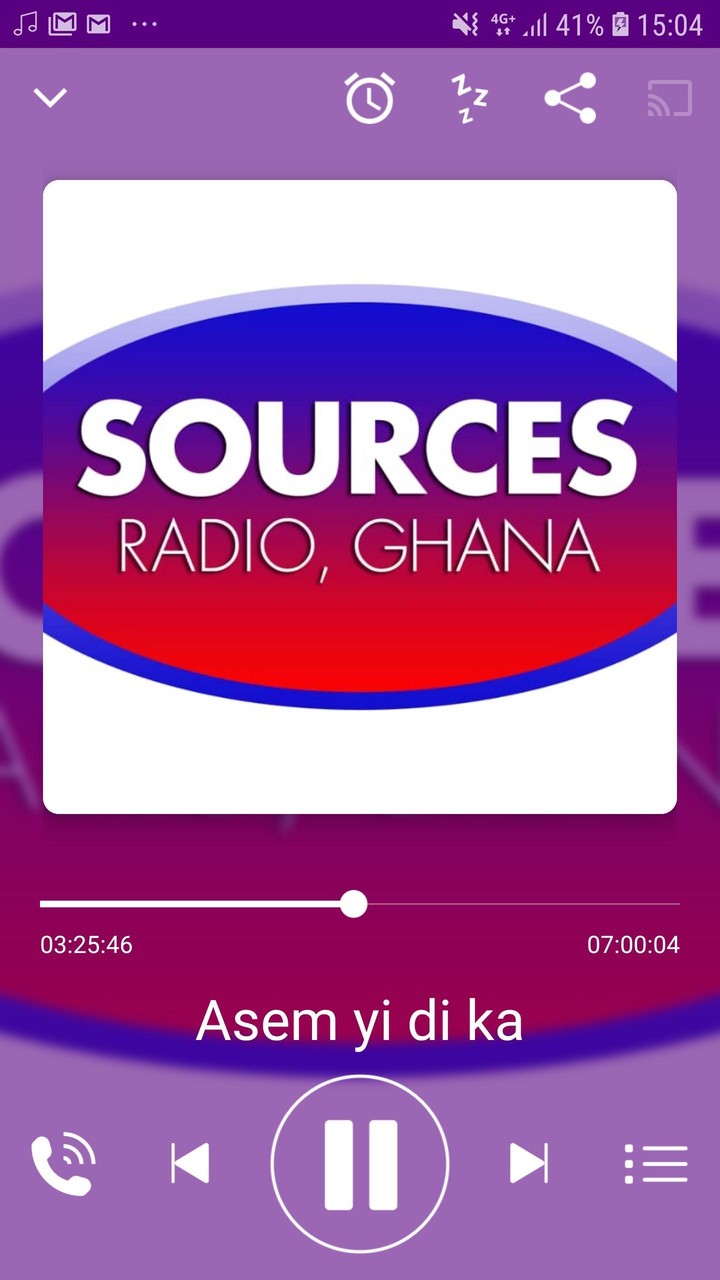
Task: Open the alarm clock timer
Action: point(369,97)
